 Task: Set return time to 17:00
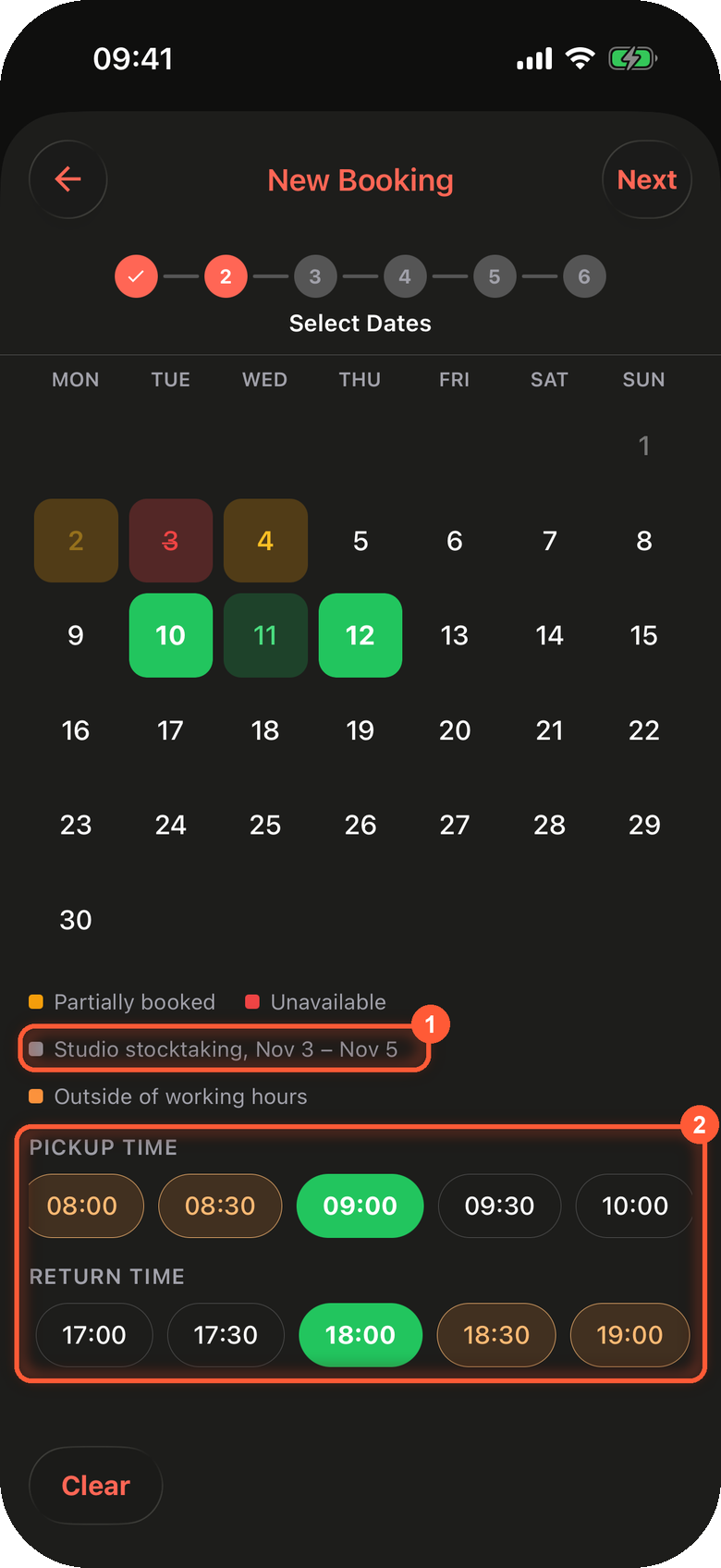coord(94,1335)
